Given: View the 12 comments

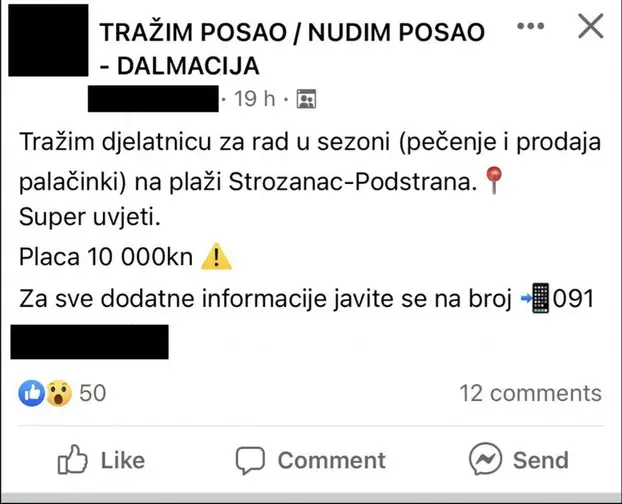Looking at the screenshot, I should tap(530, 393).
